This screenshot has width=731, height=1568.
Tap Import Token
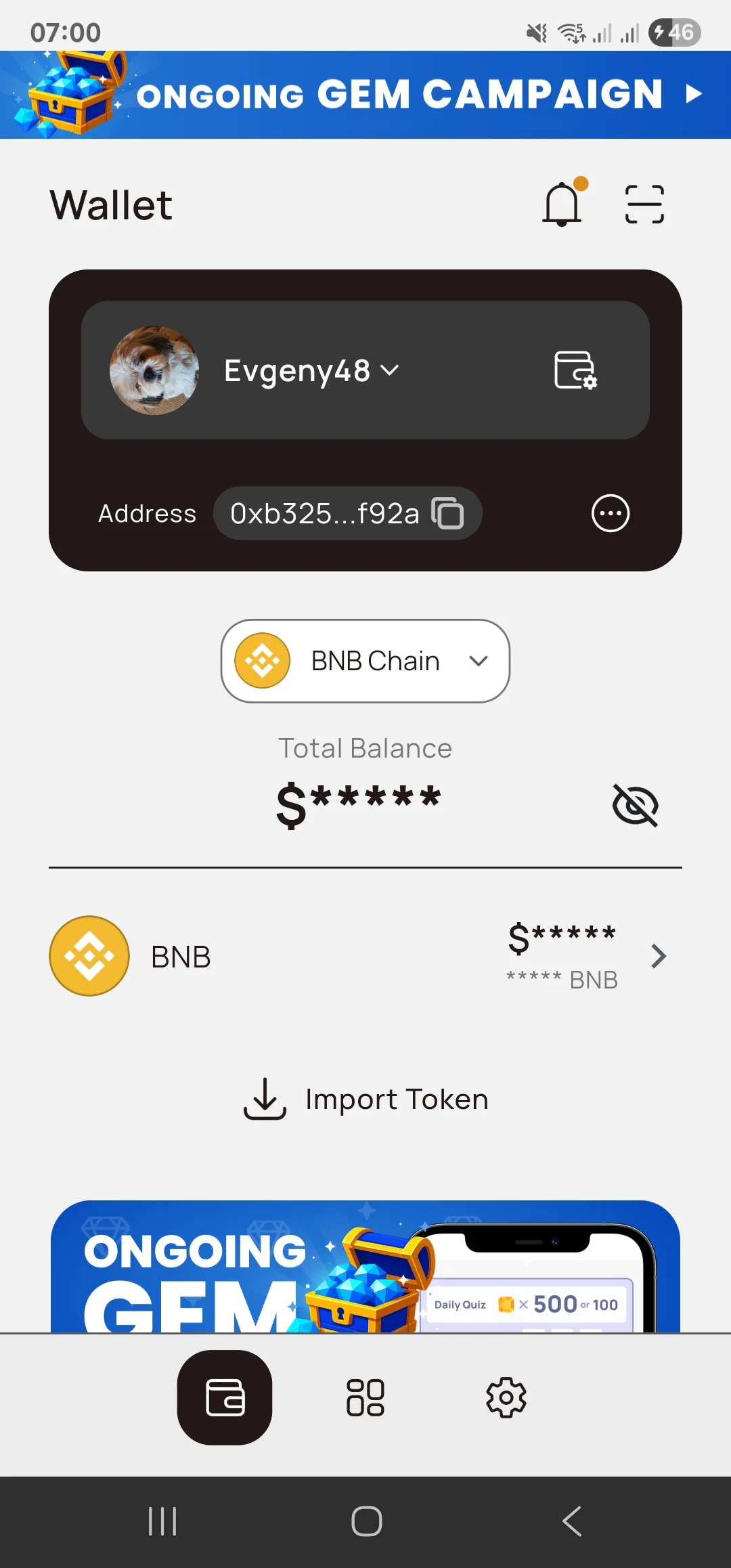(x=365, y=1099)
